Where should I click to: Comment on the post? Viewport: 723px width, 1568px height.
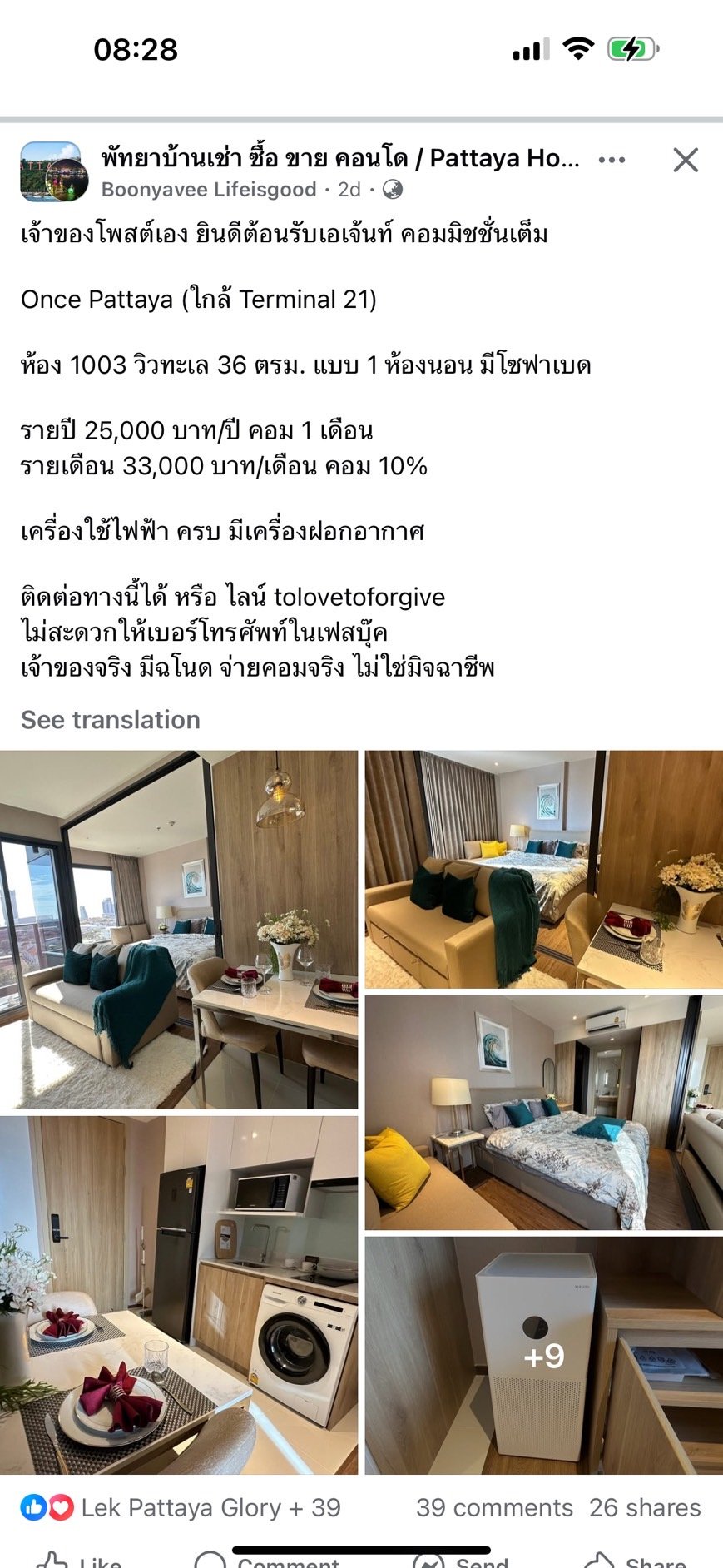(x=266, y=1561)
